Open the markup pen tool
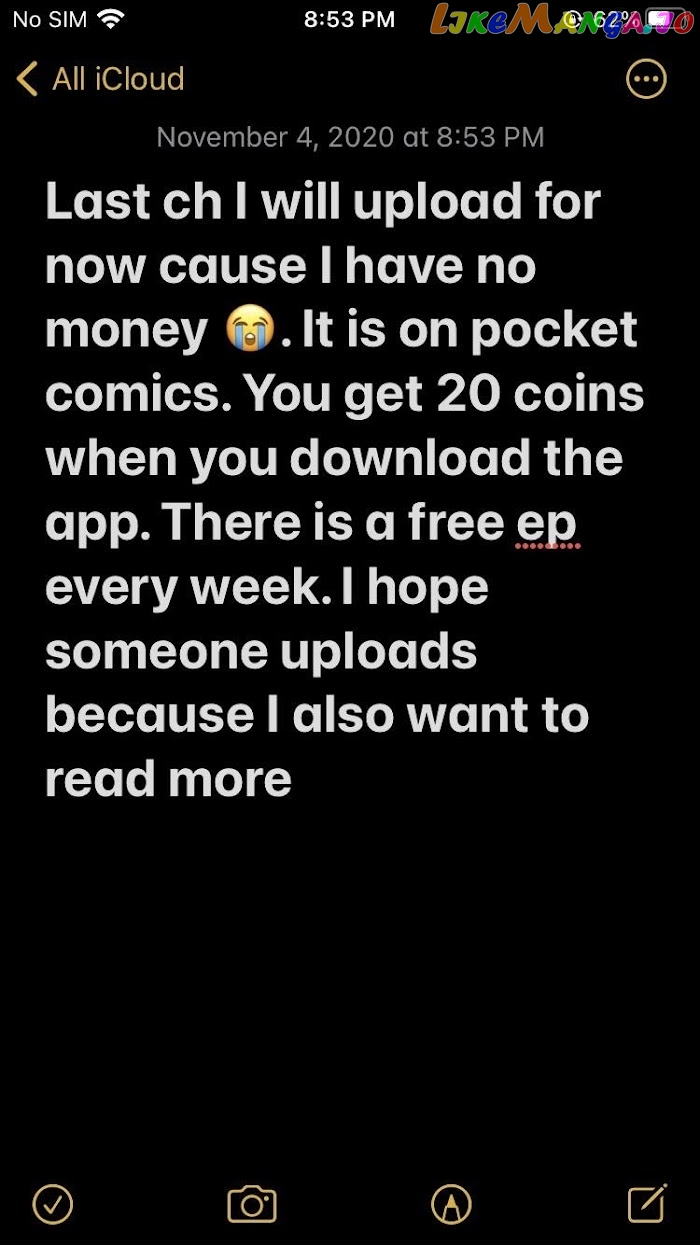The image size is (700, 1245). [x=451, y=1204]
